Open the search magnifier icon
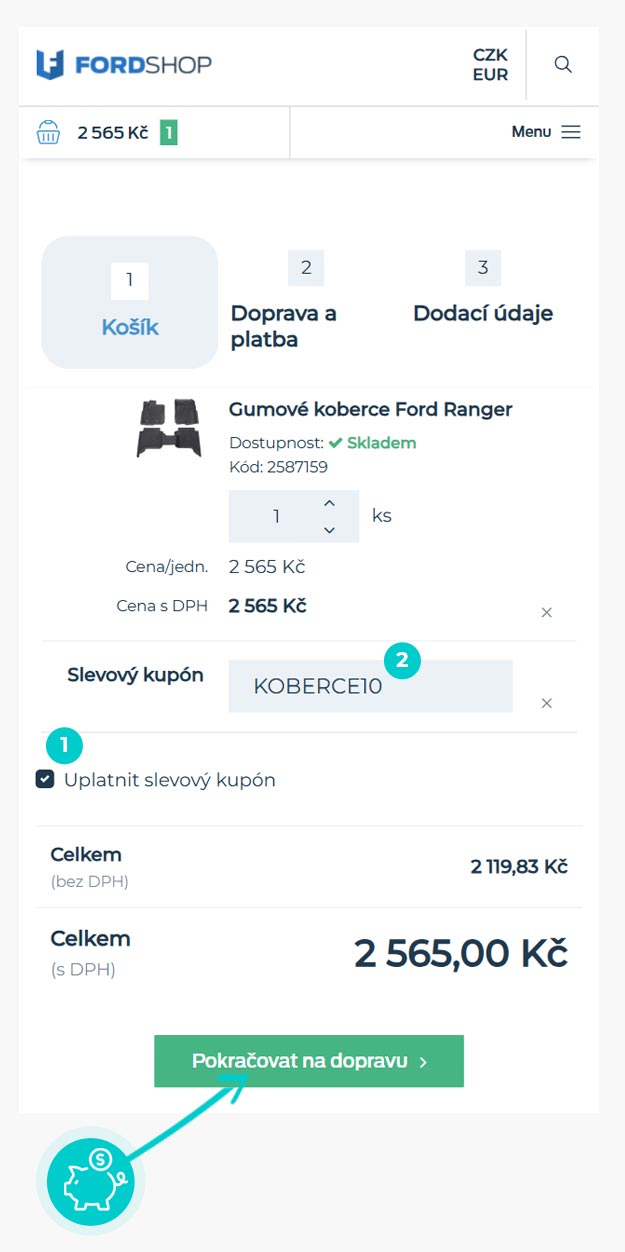 (563, 65)
